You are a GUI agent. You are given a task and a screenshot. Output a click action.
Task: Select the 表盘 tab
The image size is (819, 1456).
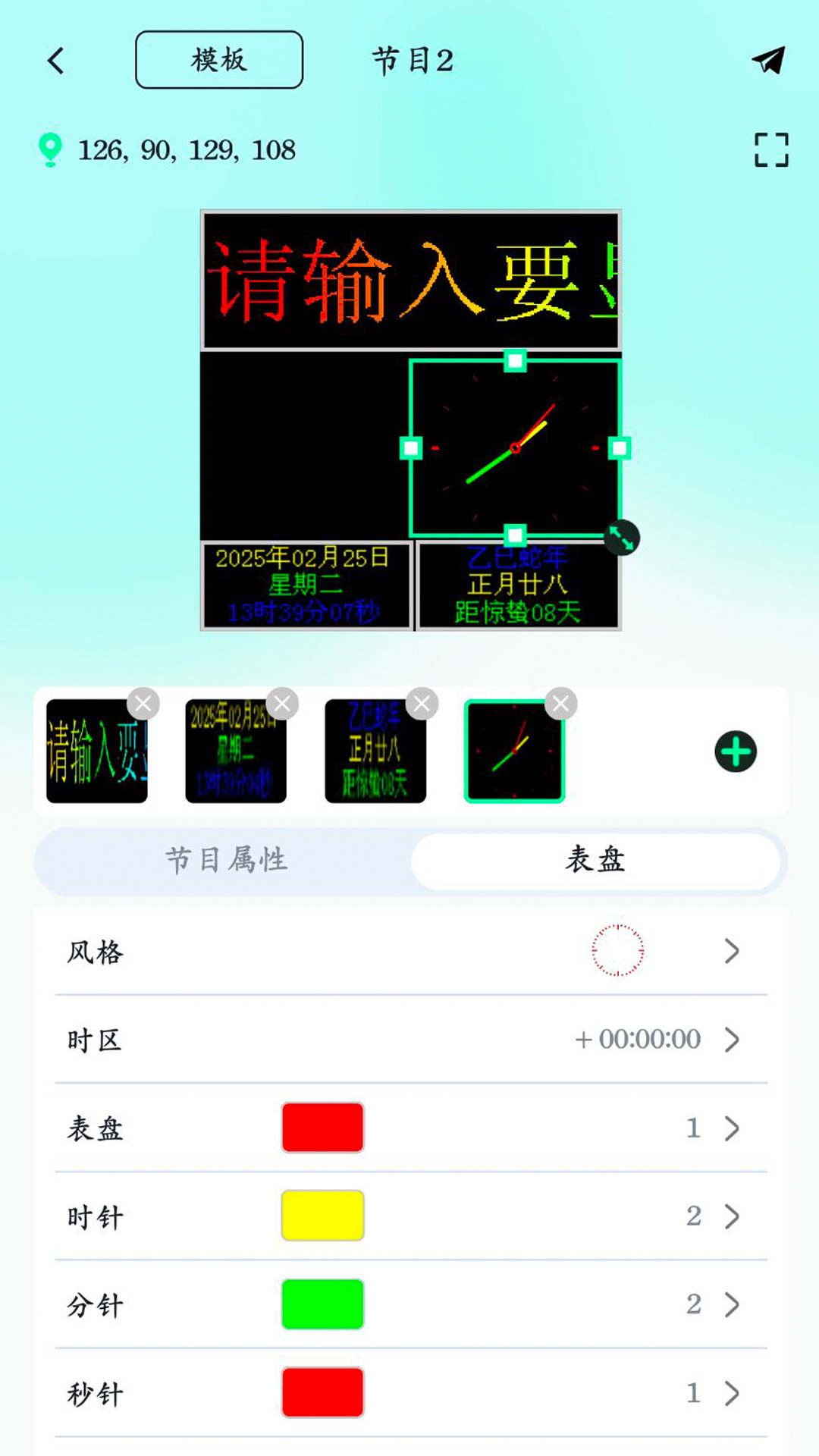596,861
